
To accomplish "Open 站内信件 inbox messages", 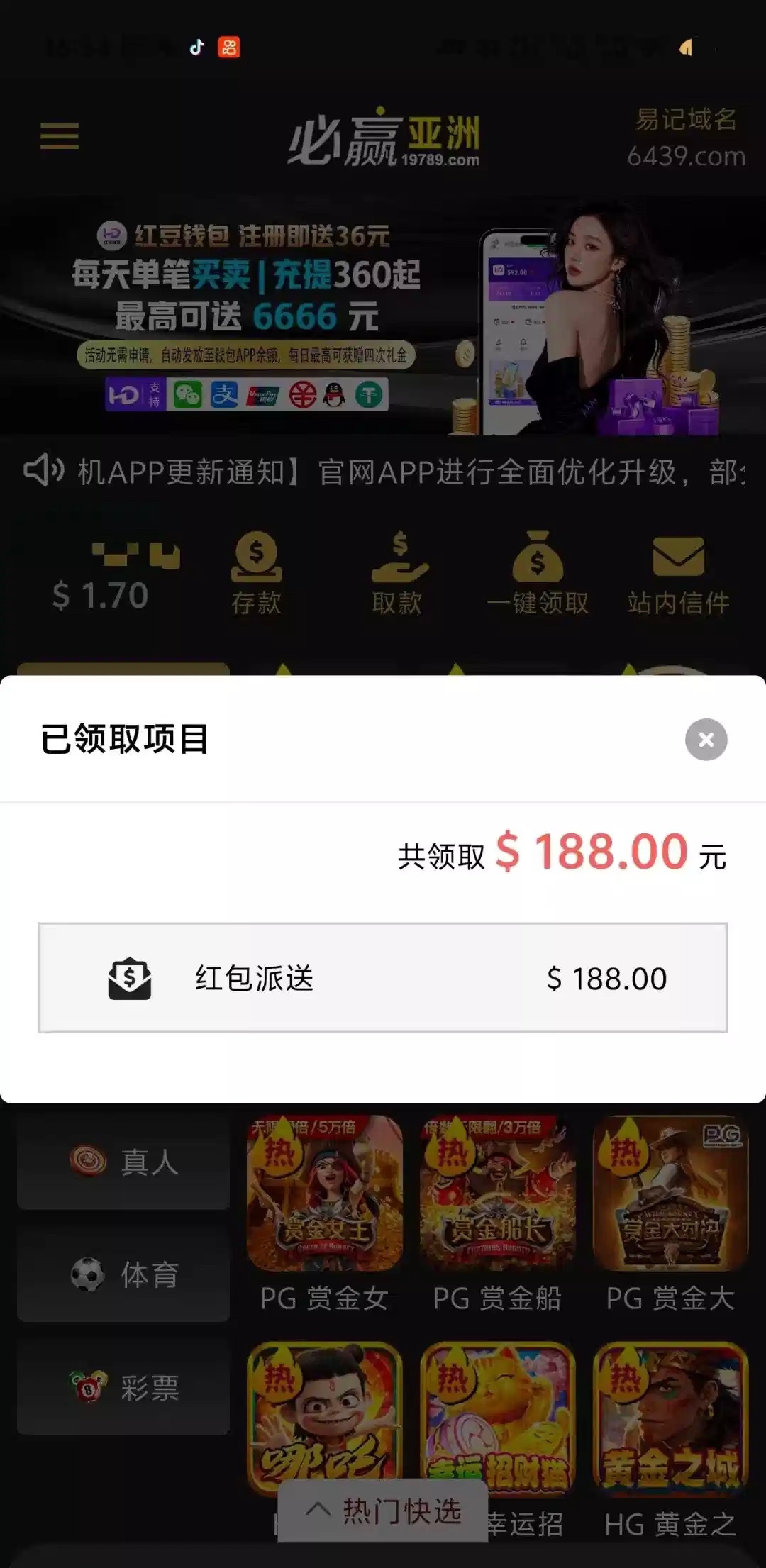I will click(678, 573).
